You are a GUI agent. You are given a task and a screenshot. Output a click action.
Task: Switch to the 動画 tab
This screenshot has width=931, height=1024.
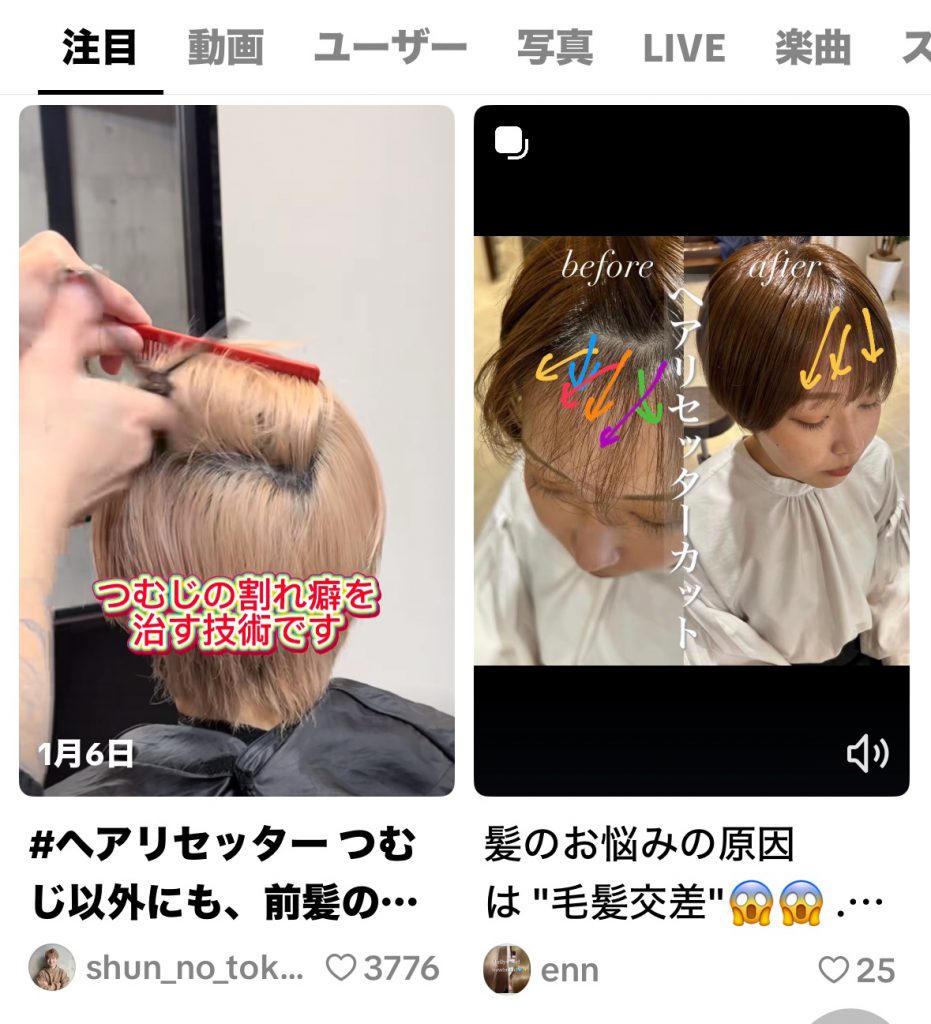(x=225, y=48)
